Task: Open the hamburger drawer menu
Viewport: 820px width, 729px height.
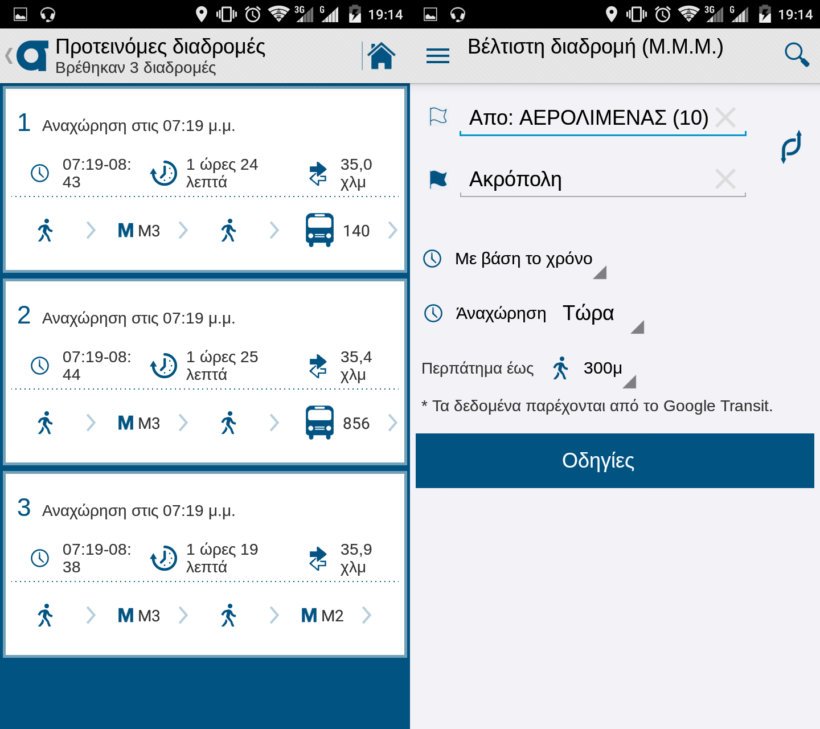Action: click(438, 56)
